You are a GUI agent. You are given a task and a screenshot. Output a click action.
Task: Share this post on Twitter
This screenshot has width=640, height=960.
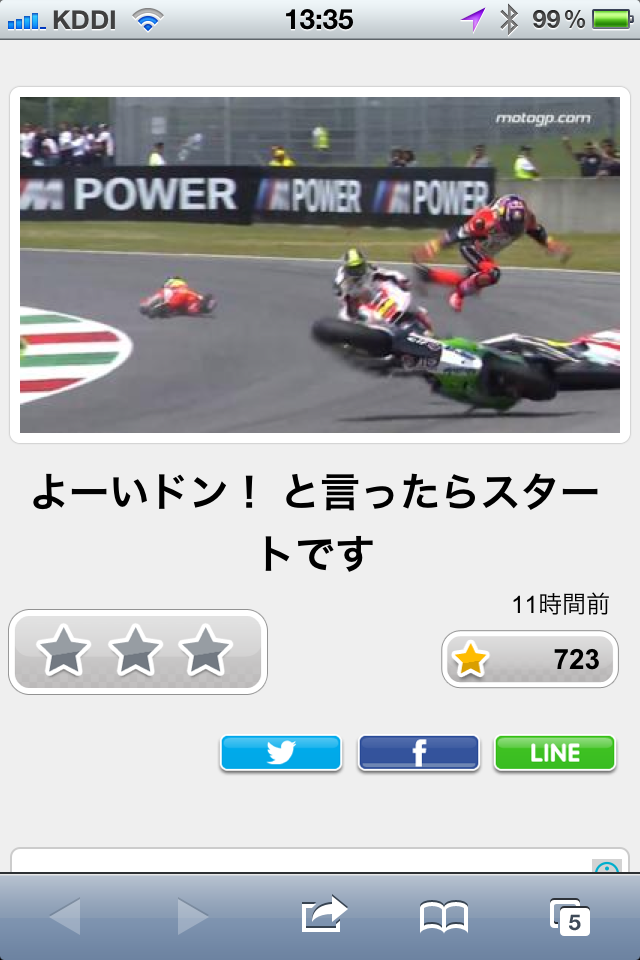pyautogui.click(x=281, y=753)
